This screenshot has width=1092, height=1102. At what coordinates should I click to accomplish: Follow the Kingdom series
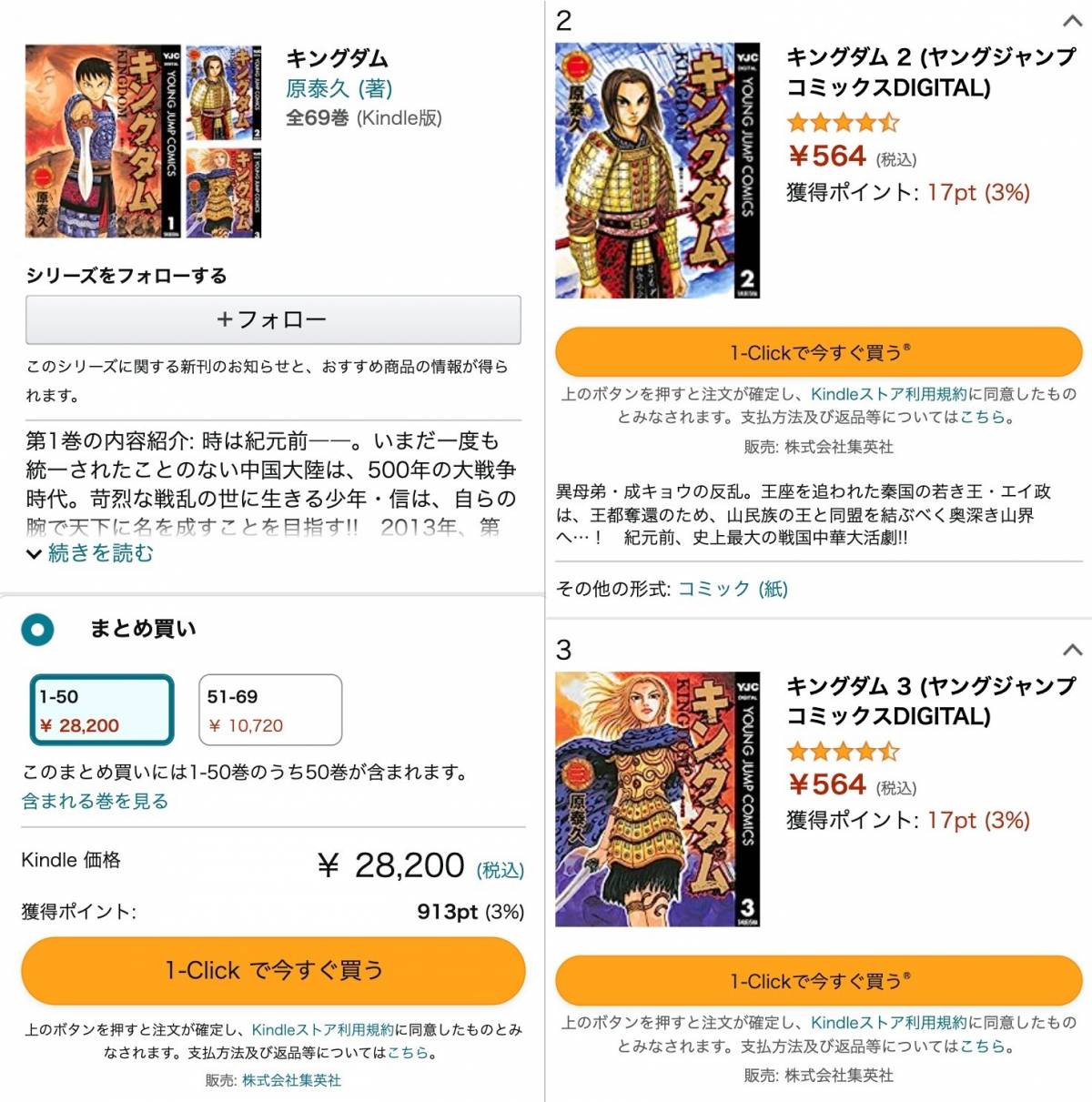click(273, 319)
